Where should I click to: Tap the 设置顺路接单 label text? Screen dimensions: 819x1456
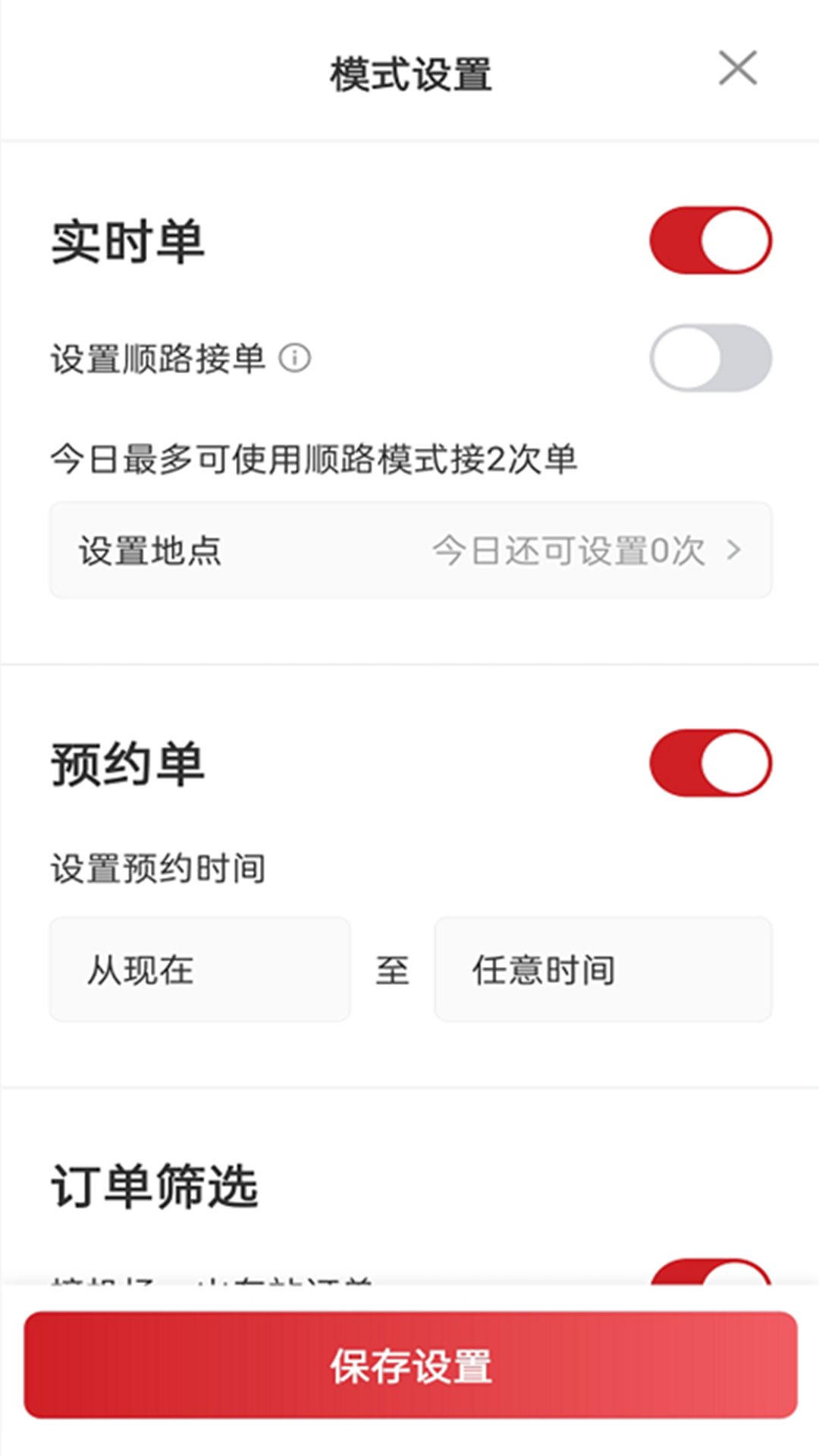(x=155, y=357)
